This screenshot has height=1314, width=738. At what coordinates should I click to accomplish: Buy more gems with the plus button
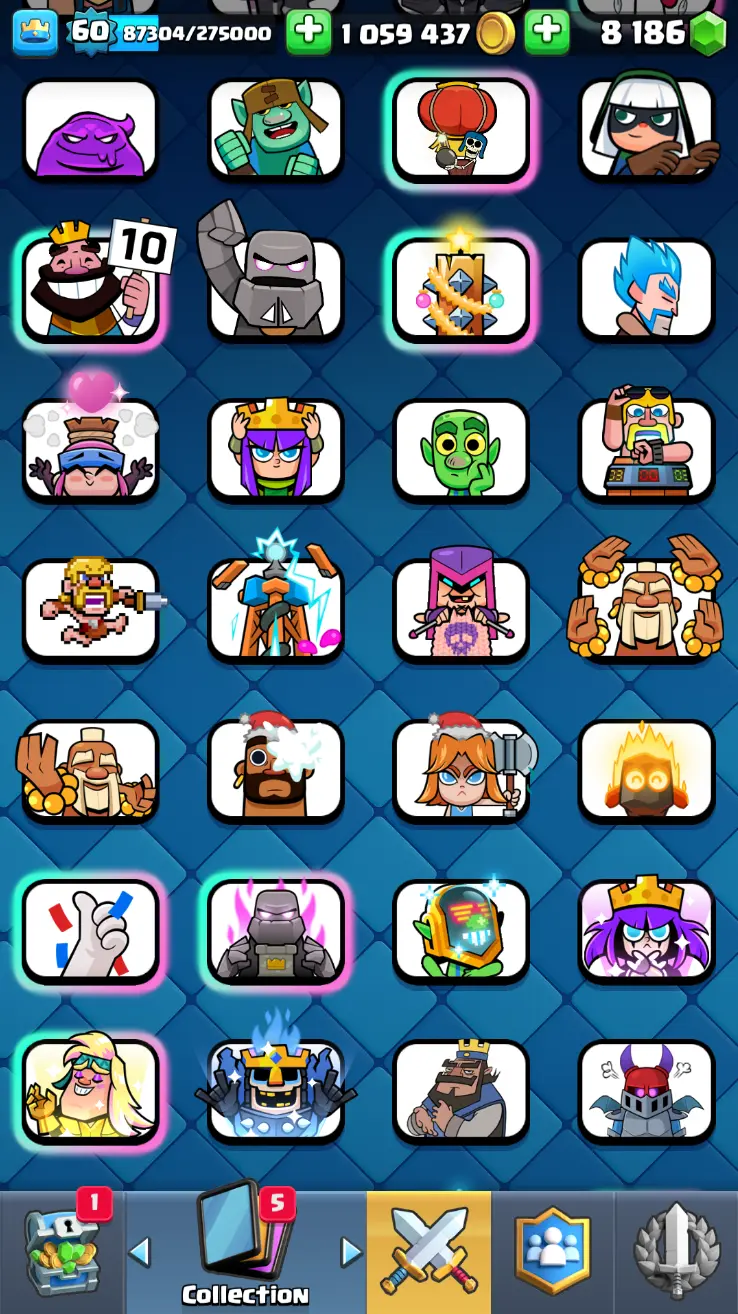[x=547, y=33]
